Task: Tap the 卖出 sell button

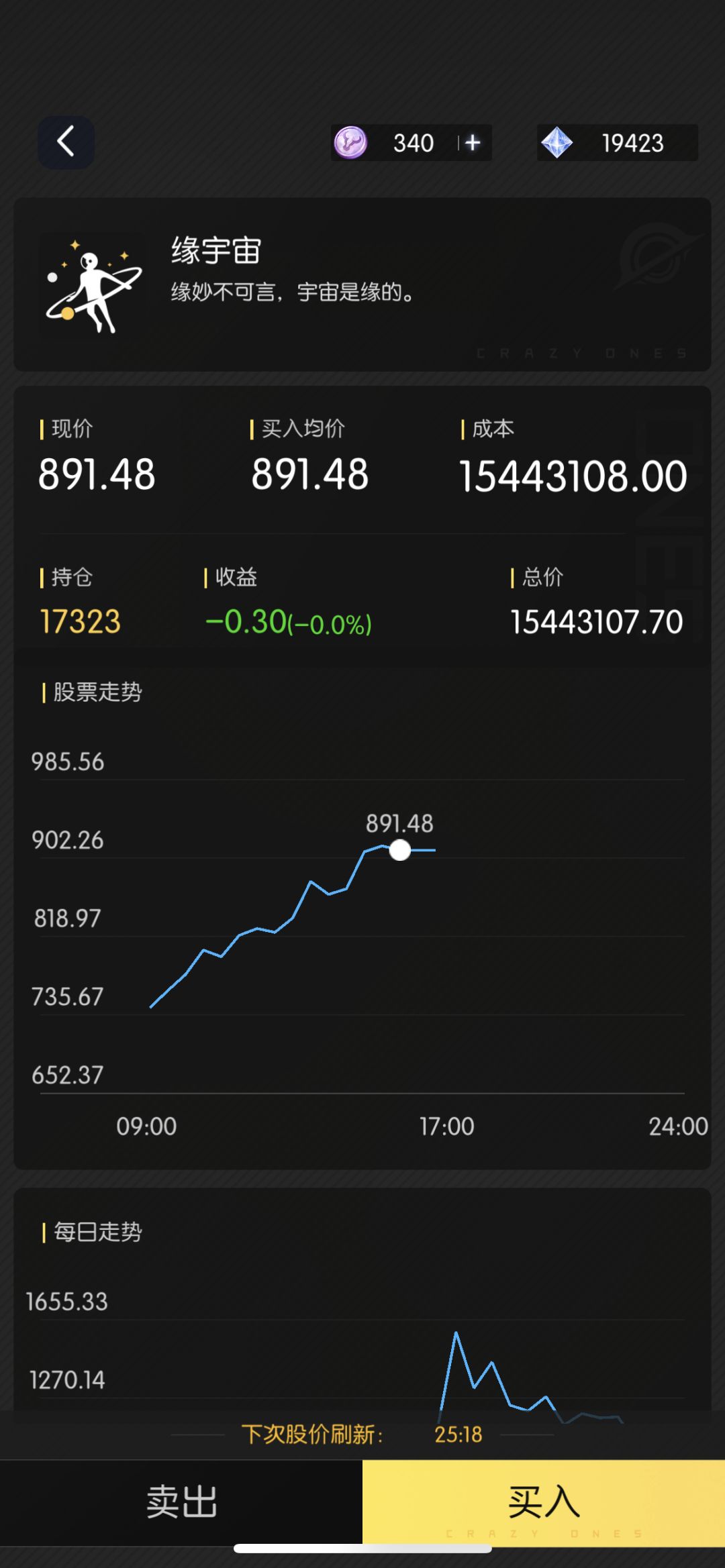Action: pos(181,1503)
